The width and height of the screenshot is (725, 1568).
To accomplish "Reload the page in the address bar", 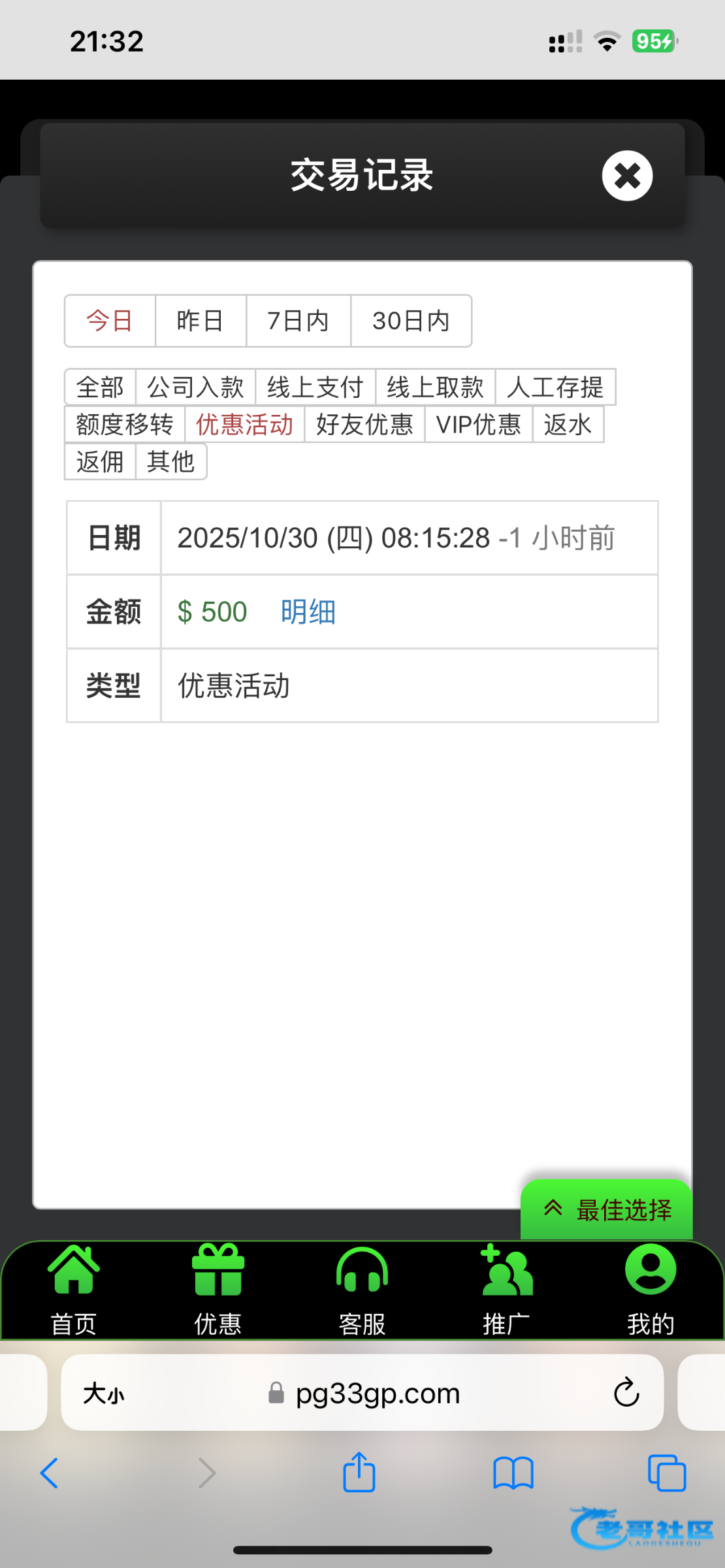I will click(x=626, y=1392).
